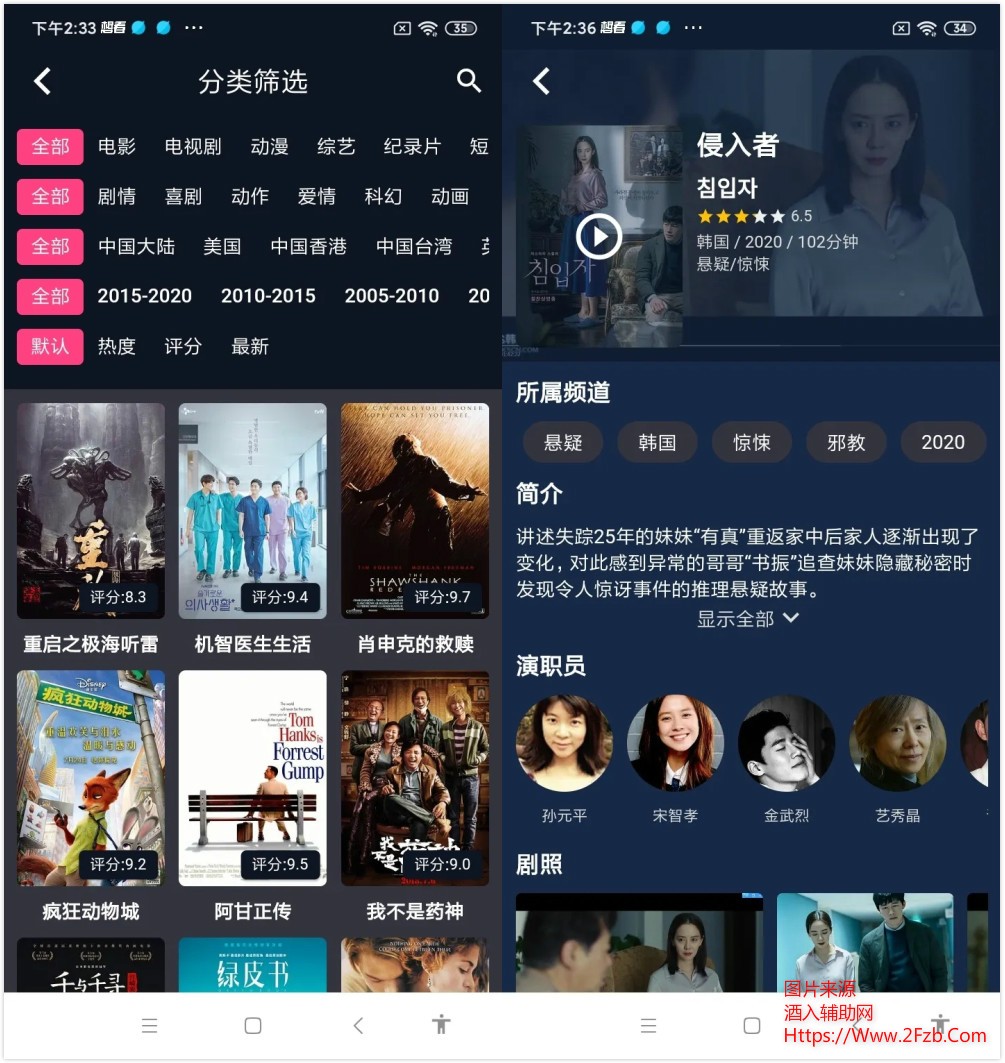
Task: Sort results by 最新
Action: (x=250, y=347)
